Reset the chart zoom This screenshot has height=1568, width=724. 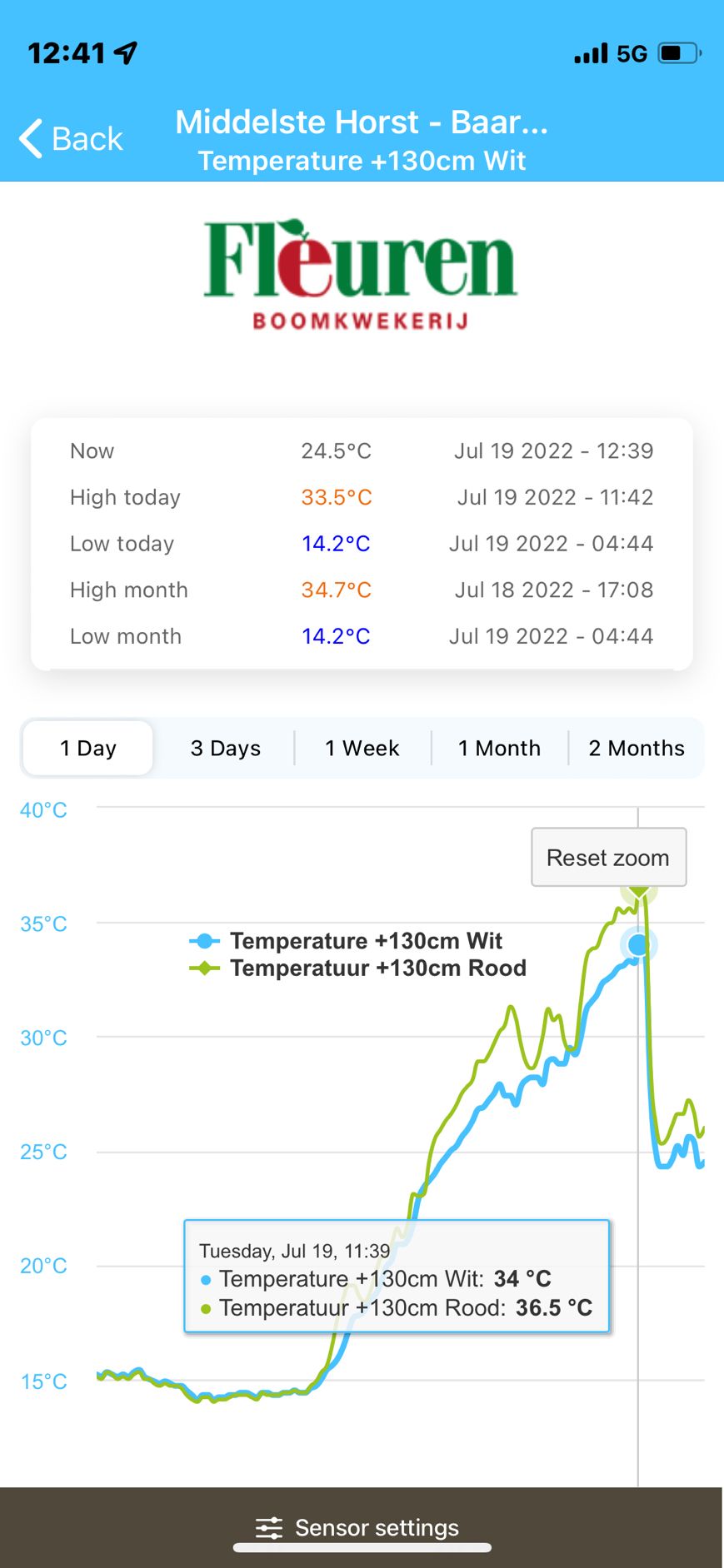[608, 857]
